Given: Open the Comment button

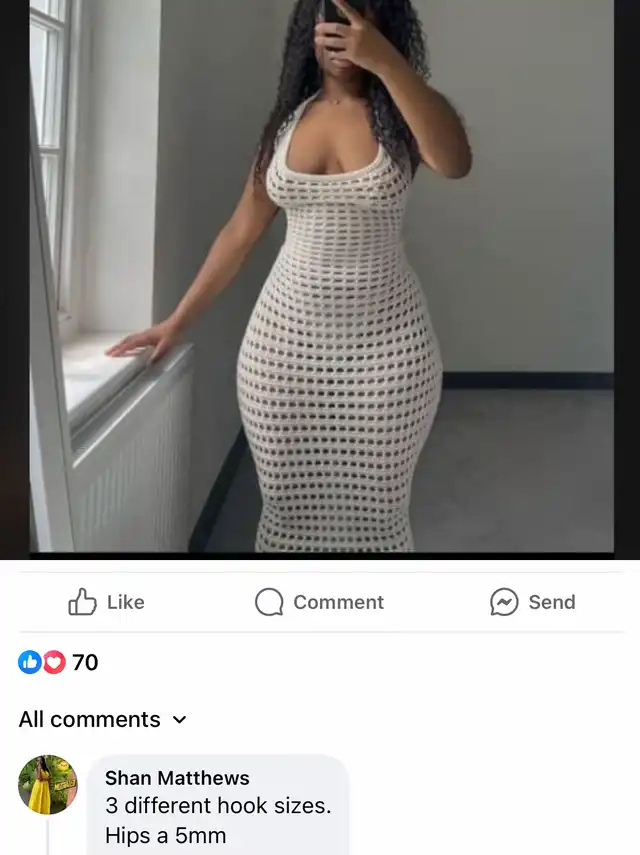Looking at the screenshot, I should 319,602.
